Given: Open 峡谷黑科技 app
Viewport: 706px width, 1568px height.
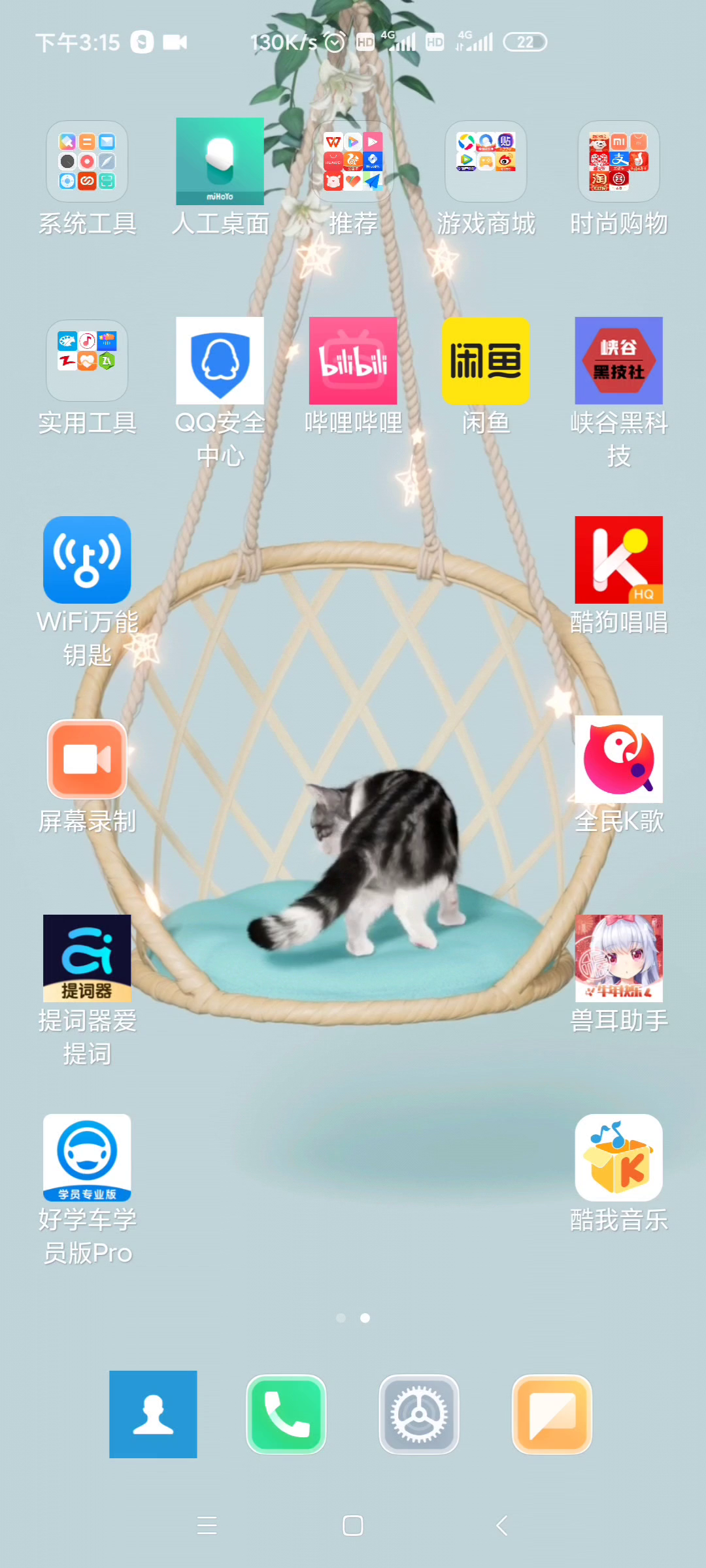Looking at the screenshot, I should 618,361.
